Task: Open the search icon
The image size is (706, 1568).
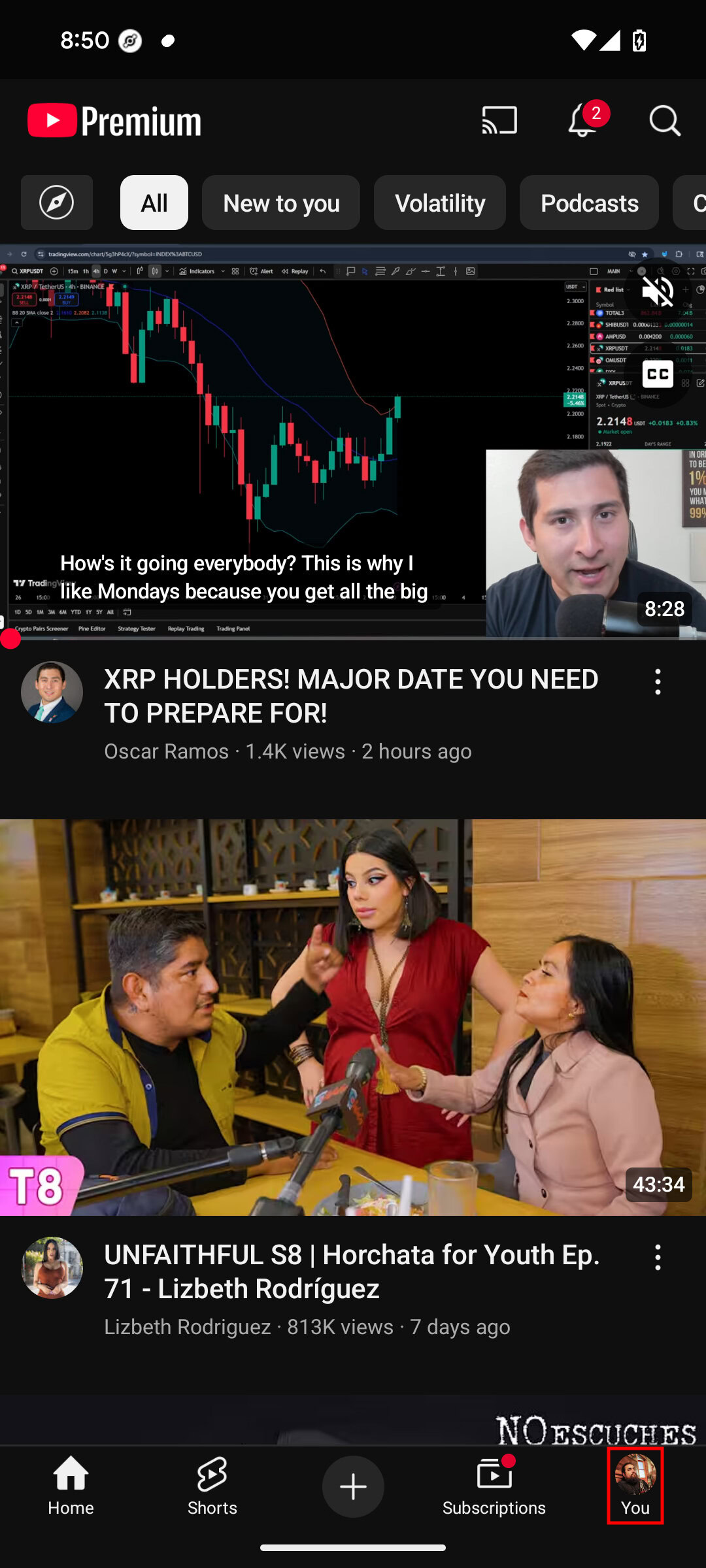Action: pos(665,121)
